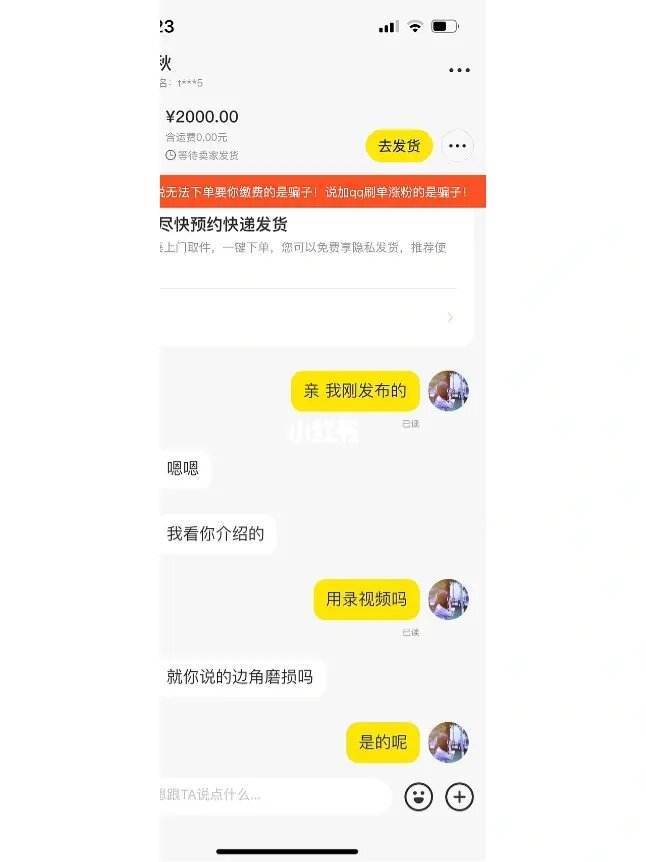Image resolution: width=646 pixels, height=862 pixels.
Task: Open the overflow menu at the top
Action: 459,70
